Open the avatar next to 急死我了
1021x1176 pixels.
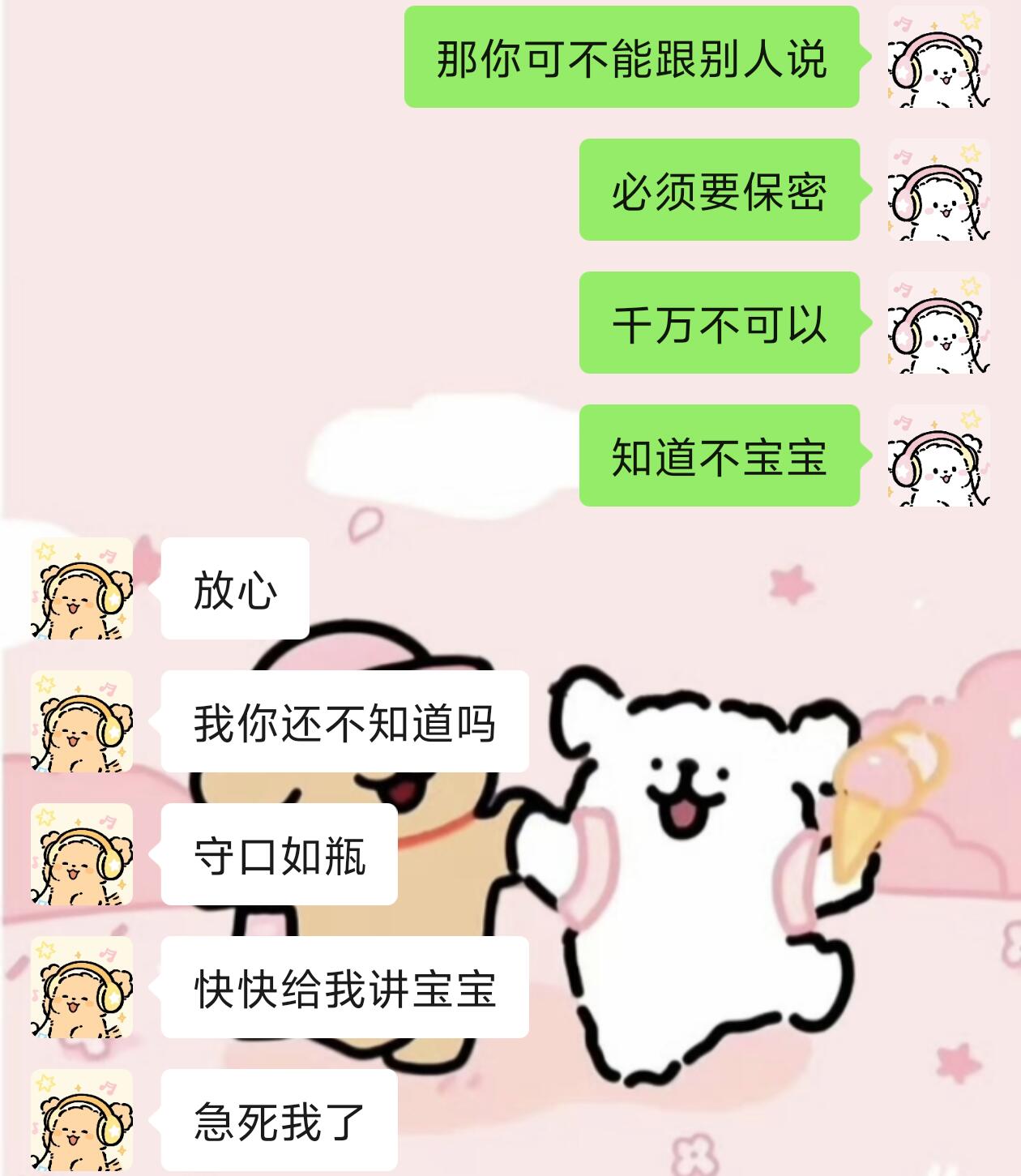pyautogui.click(x=82, y=1120)
